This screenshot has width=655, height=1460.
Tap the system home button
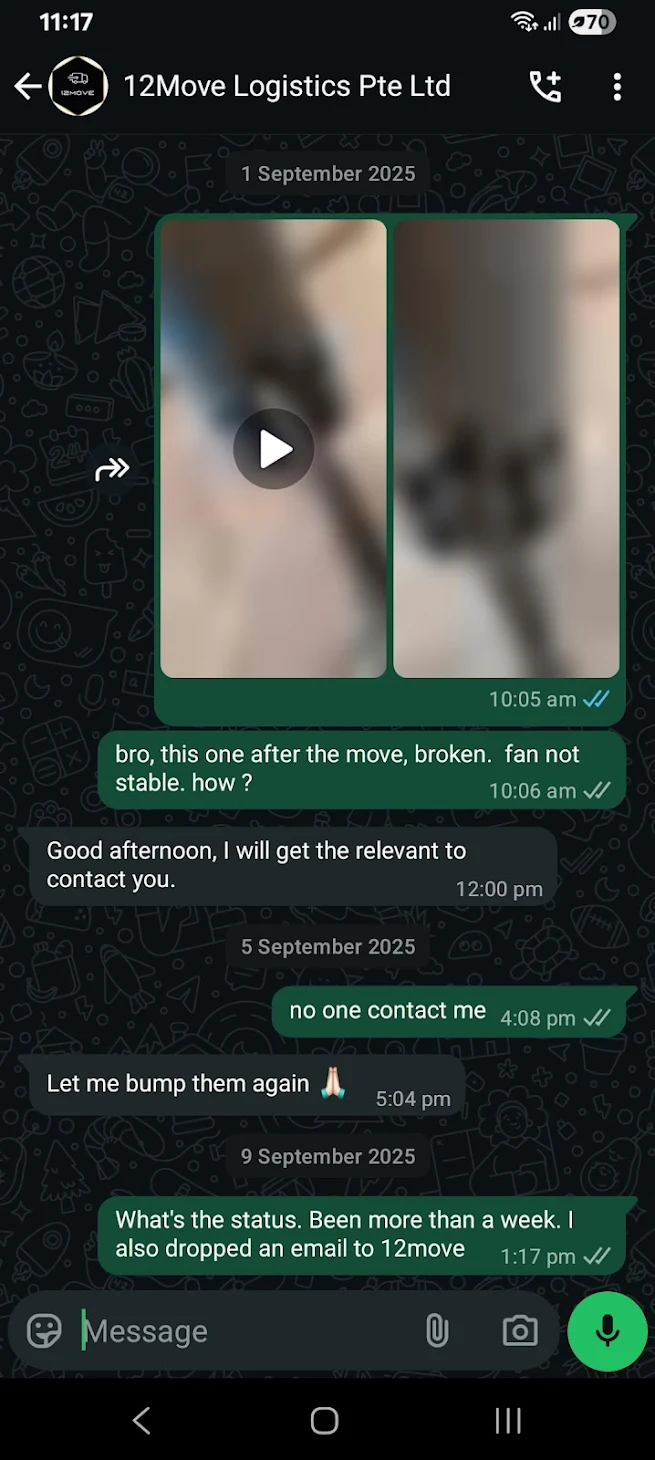point(324,1420)
